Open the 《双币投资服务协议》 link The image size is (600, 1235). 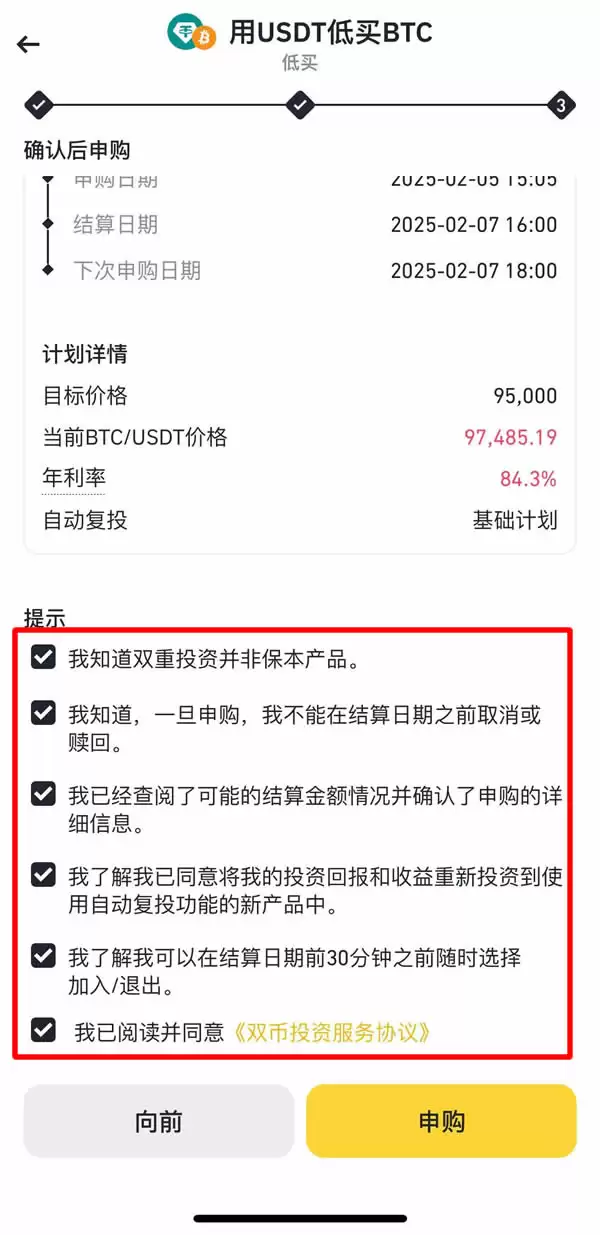[x=333, y=1031]
